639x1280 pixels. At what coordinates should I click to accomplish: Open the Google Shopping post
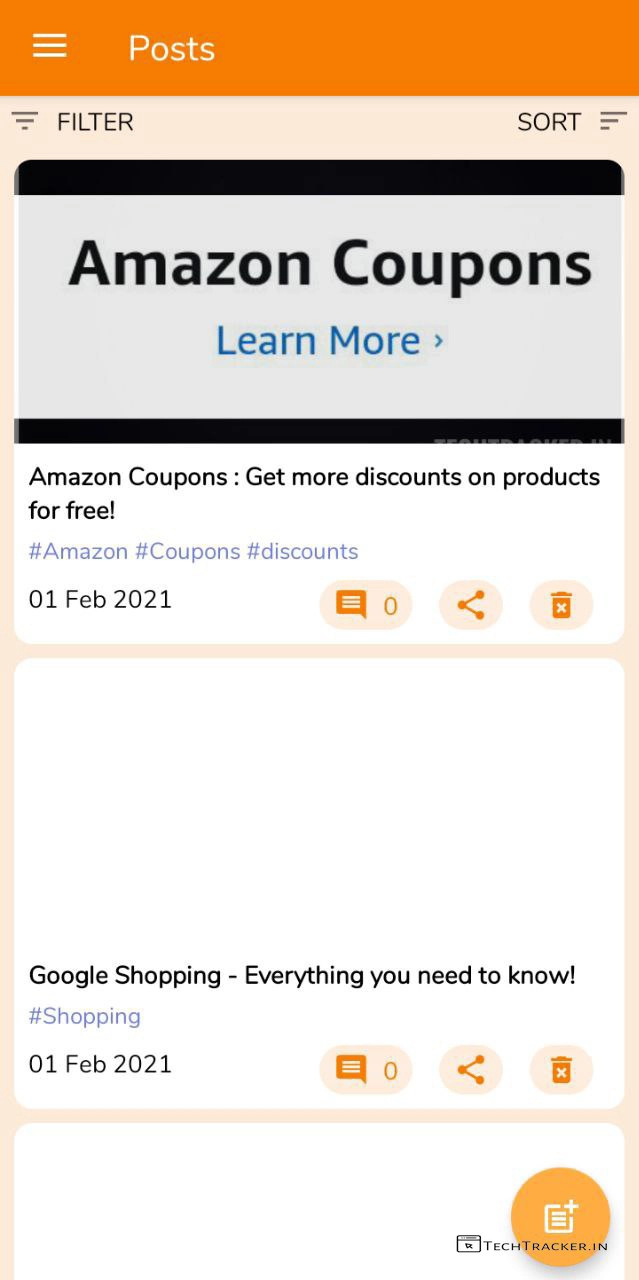click(x=302, y=975)
